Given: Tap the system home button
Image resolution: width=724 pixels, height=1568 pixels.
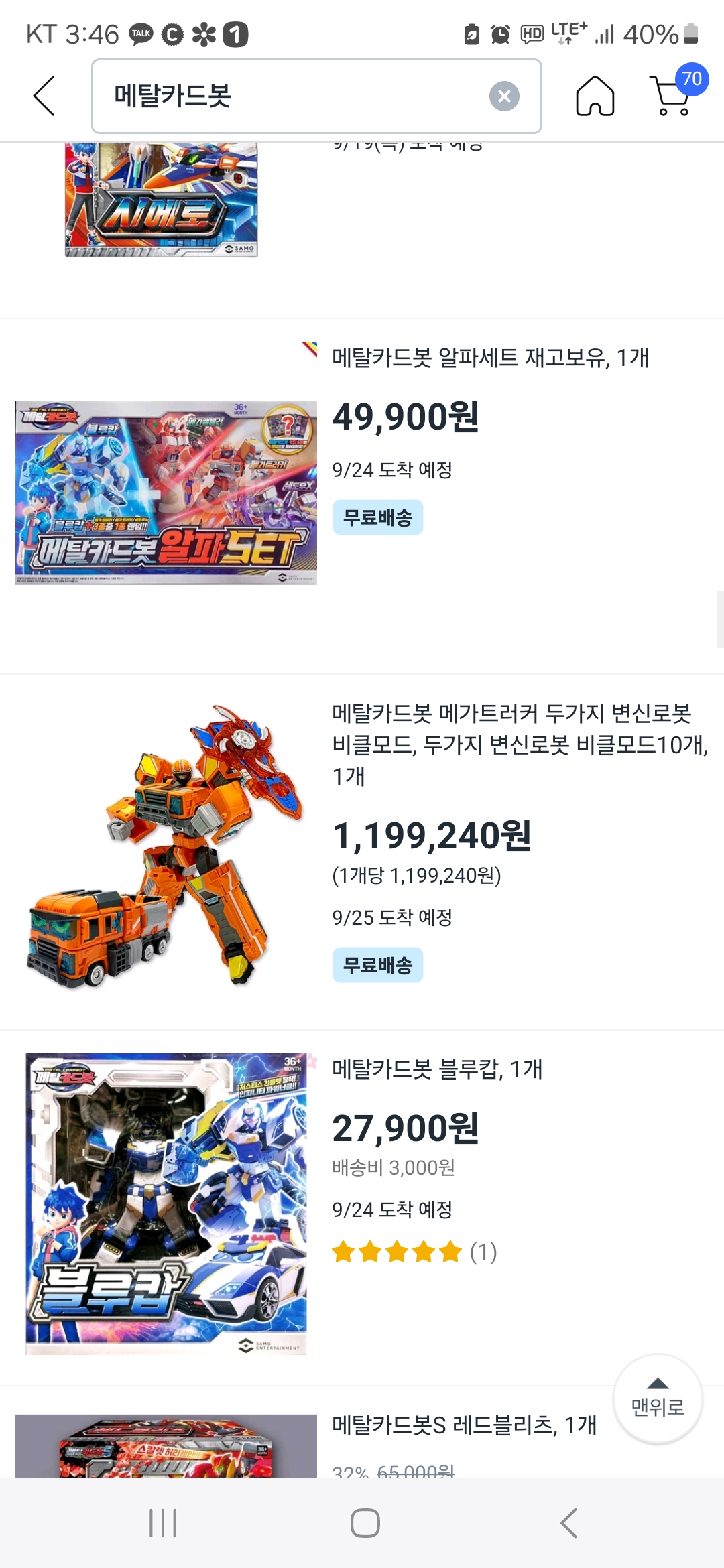Looking at the screenshot, I should (365, 1523).
